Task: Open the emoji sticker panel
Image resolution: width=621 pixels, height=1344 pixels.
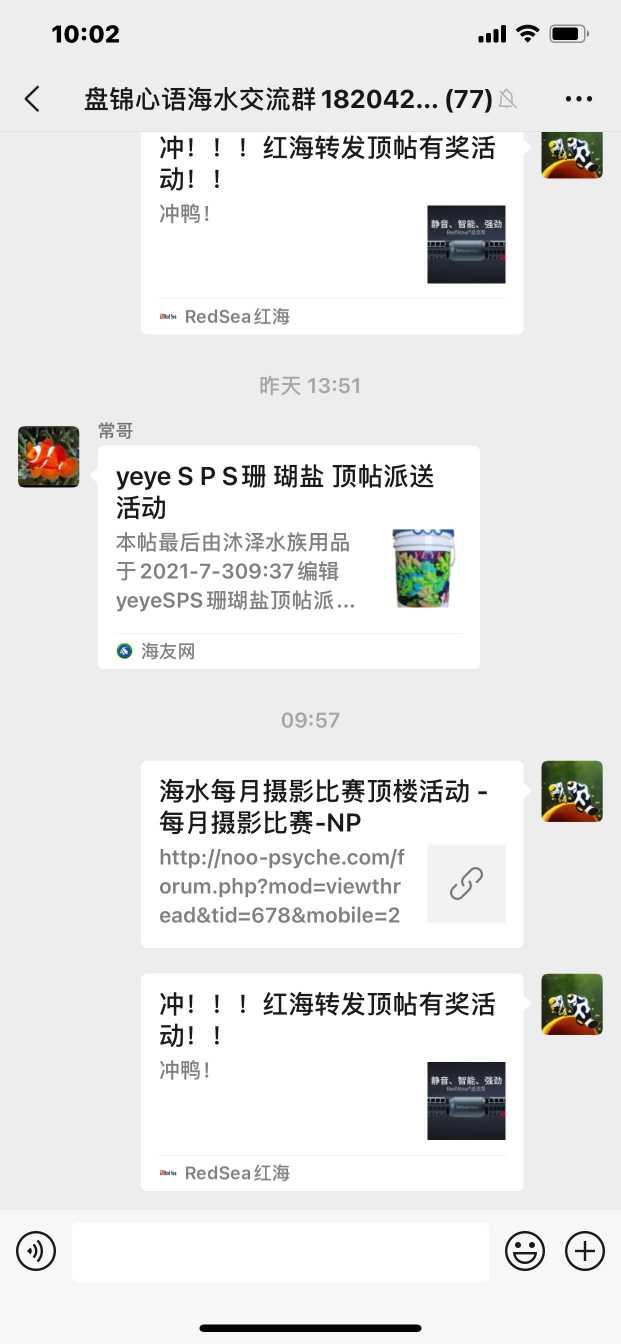Action: [525, 1251]
